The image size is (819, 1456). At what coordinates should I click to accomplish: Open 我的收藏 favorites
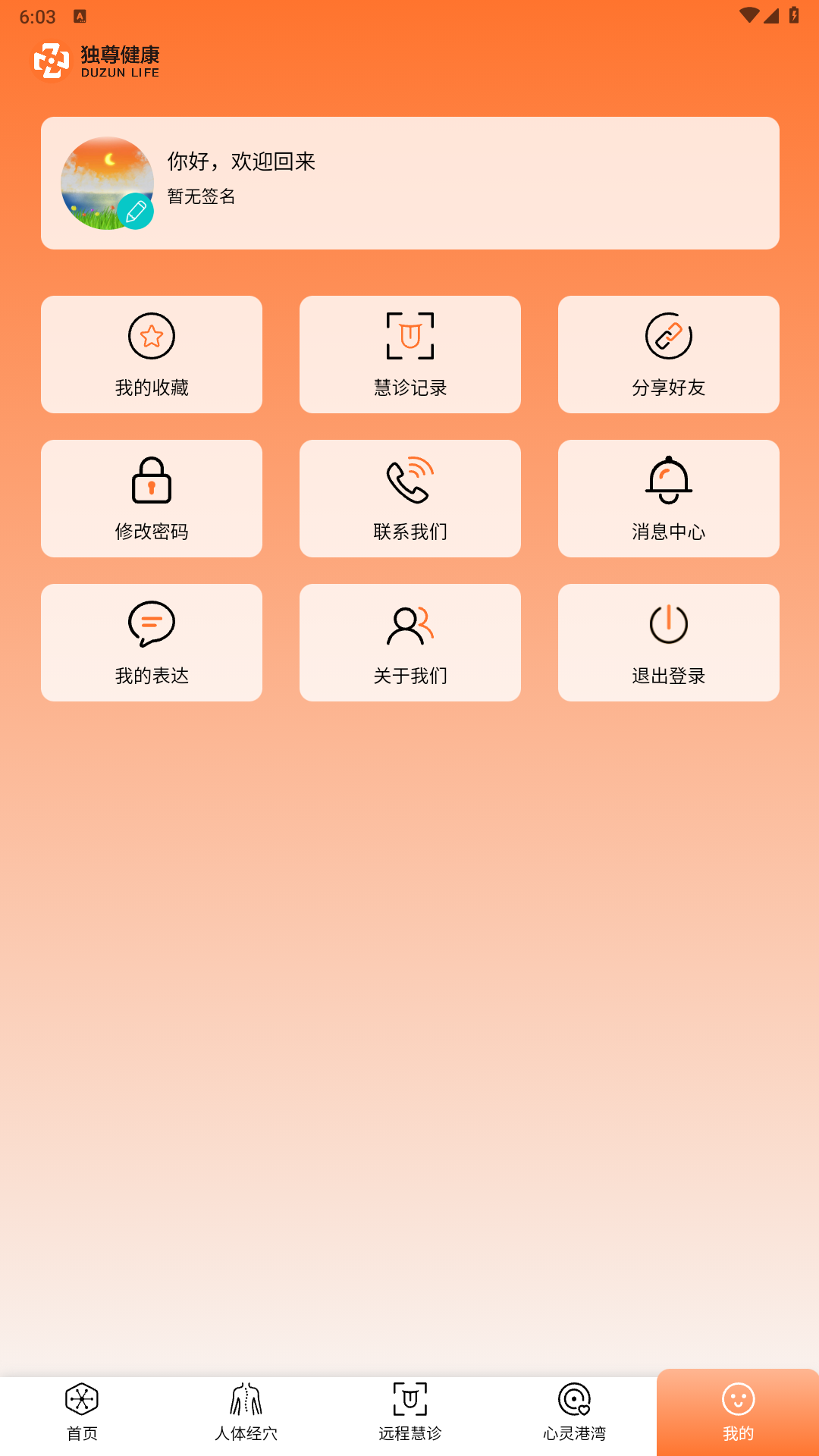(152, 354)
